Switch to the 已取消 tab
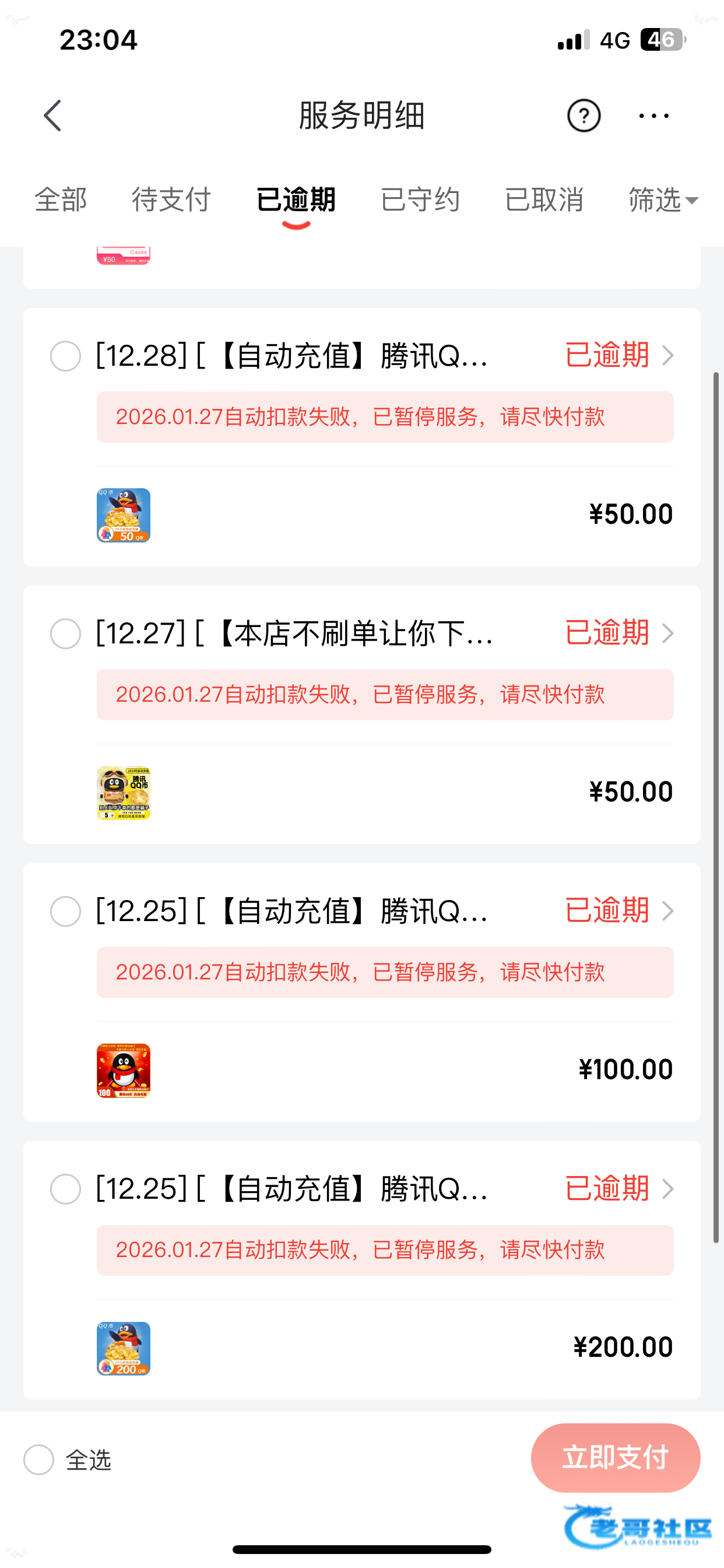Viewport: 724px width, 1568px height. click(544, 199)
